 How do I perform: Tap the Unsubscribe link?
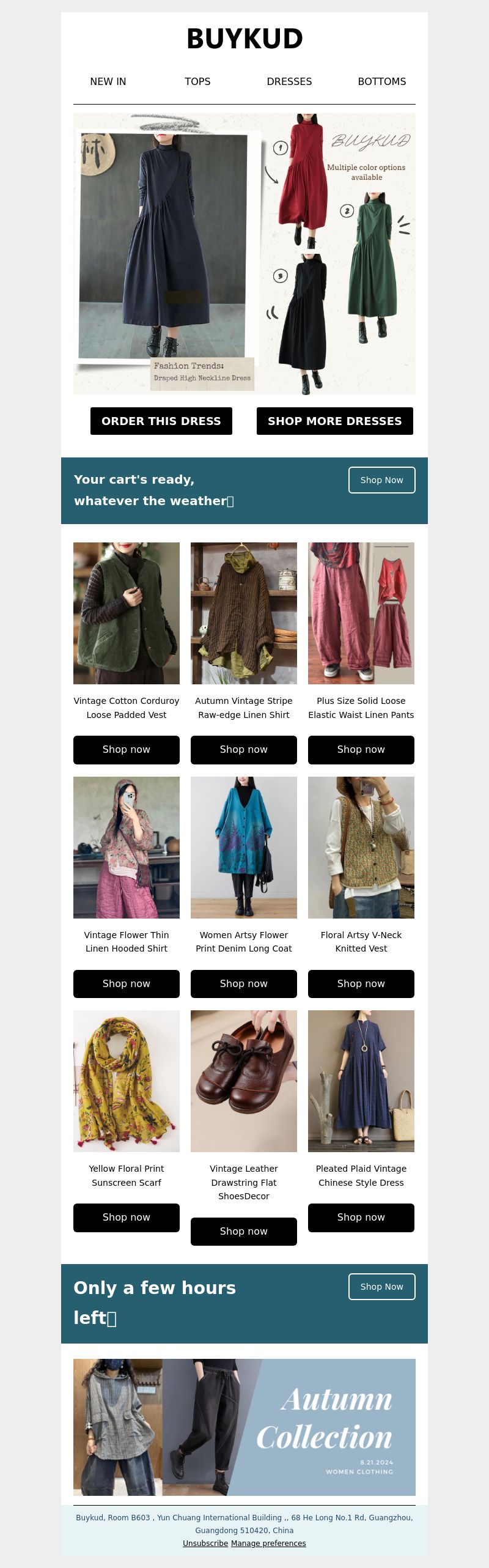(205, 1543)
